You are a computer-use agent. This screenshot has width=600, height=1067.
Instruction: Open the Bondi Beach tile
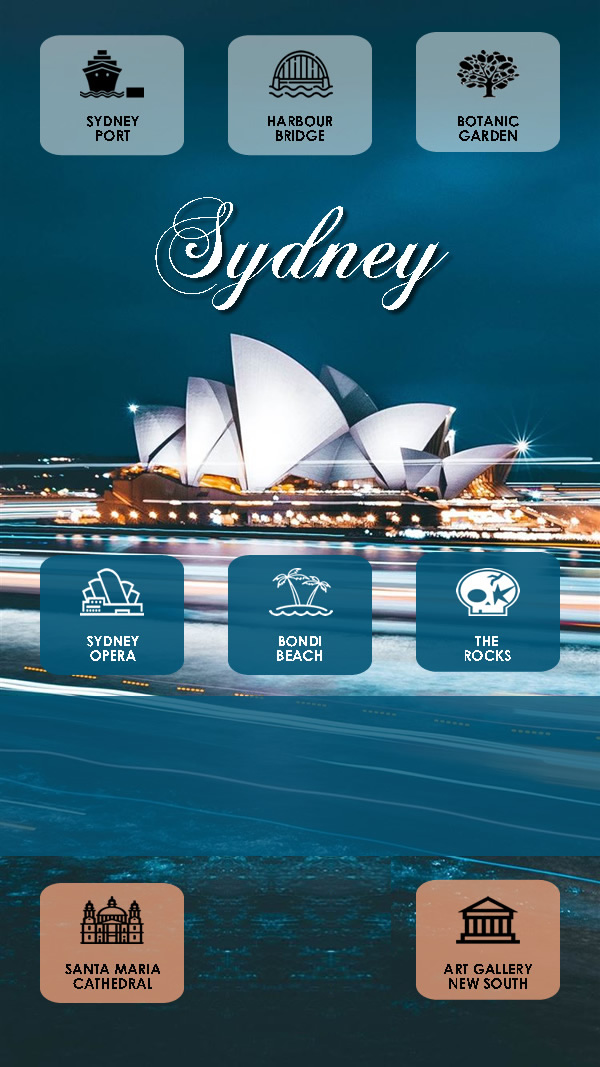(300, 615)
